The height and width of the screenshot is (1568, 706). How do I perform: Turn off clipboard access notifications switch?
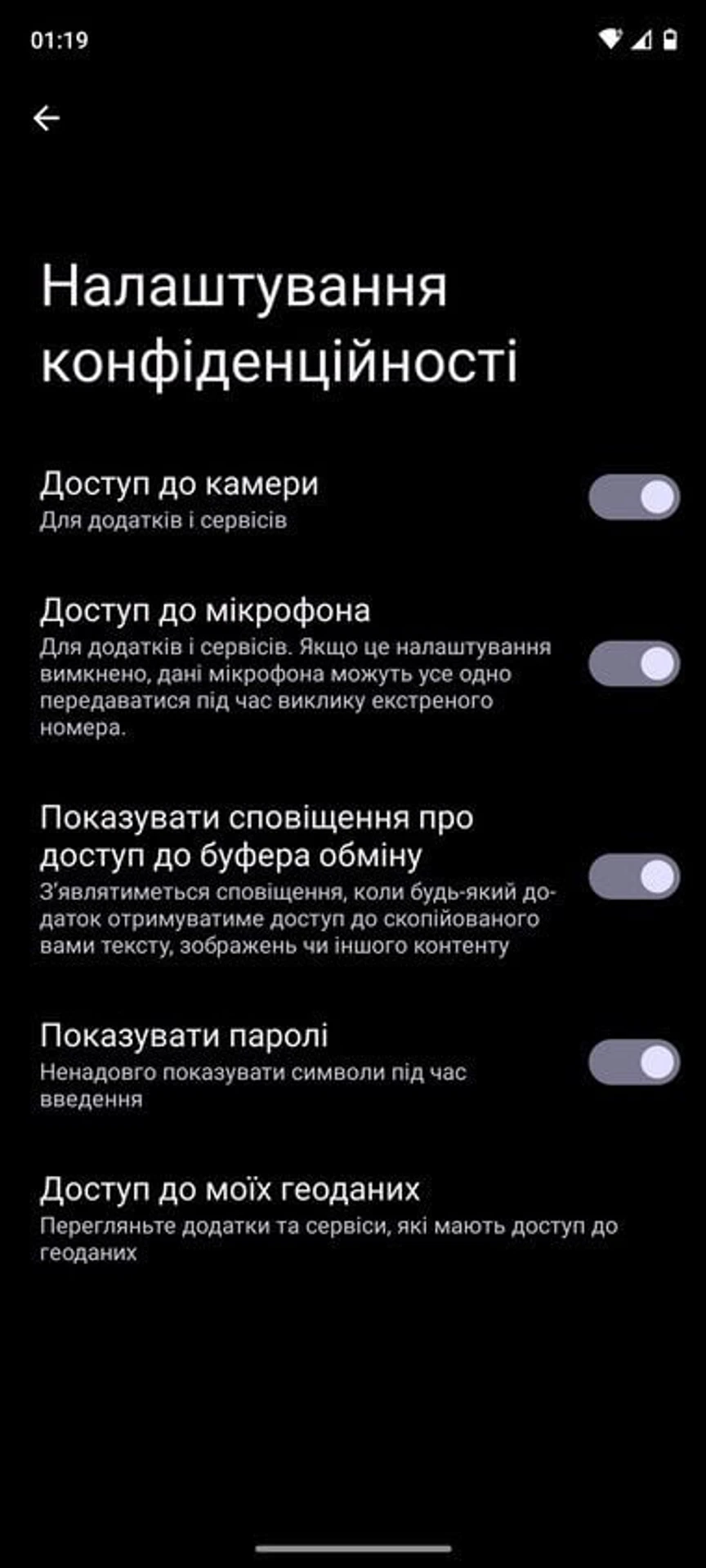point(634,877)
